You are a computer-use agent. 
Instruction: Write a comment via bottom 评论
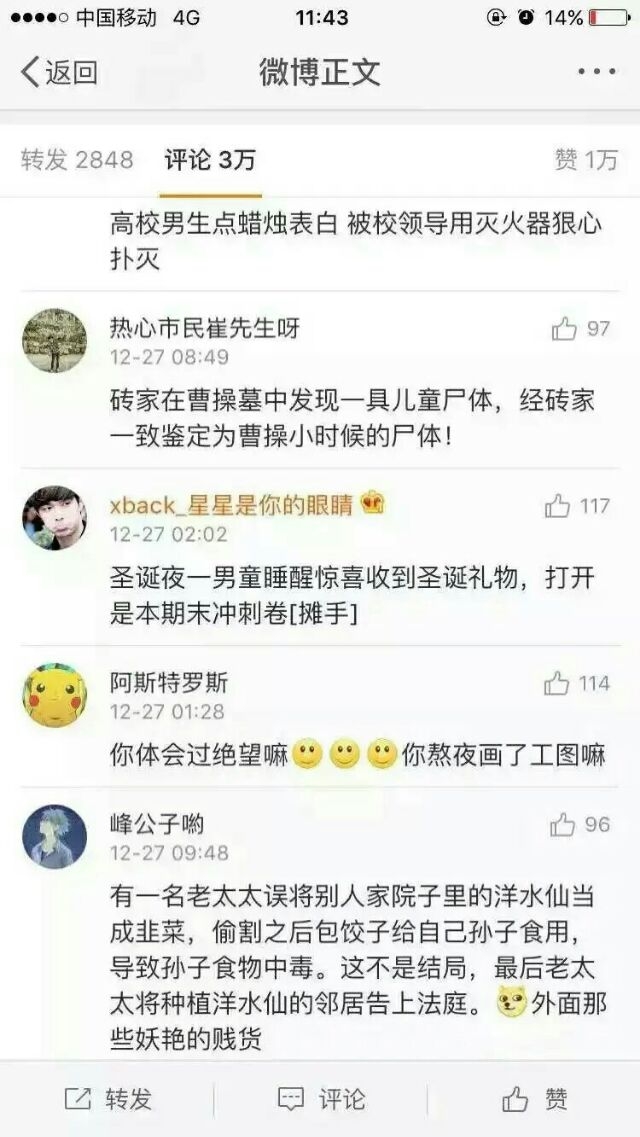pyautogui.click(x=321, y=1099)
